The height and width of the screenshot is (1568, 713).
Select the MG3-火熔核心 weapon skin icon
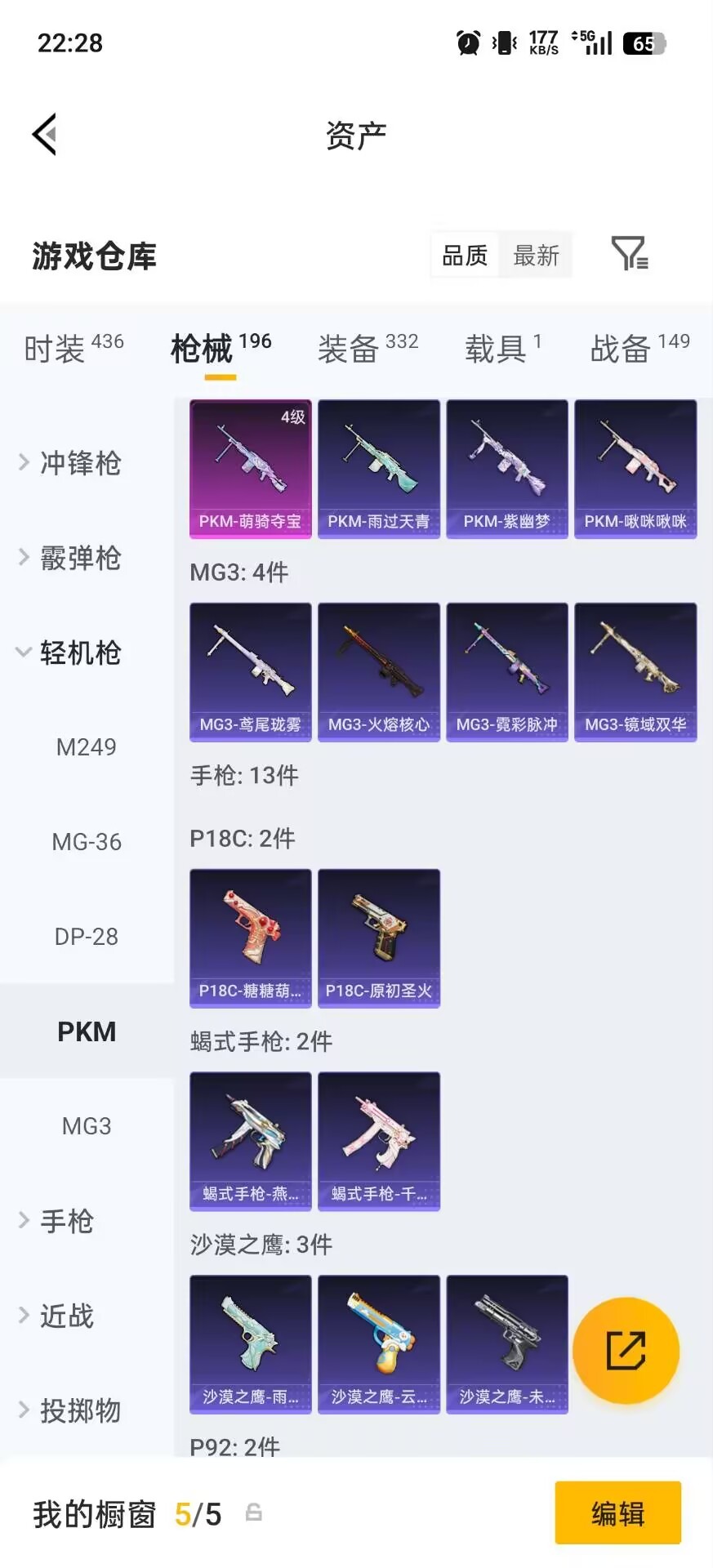[378, 672]
